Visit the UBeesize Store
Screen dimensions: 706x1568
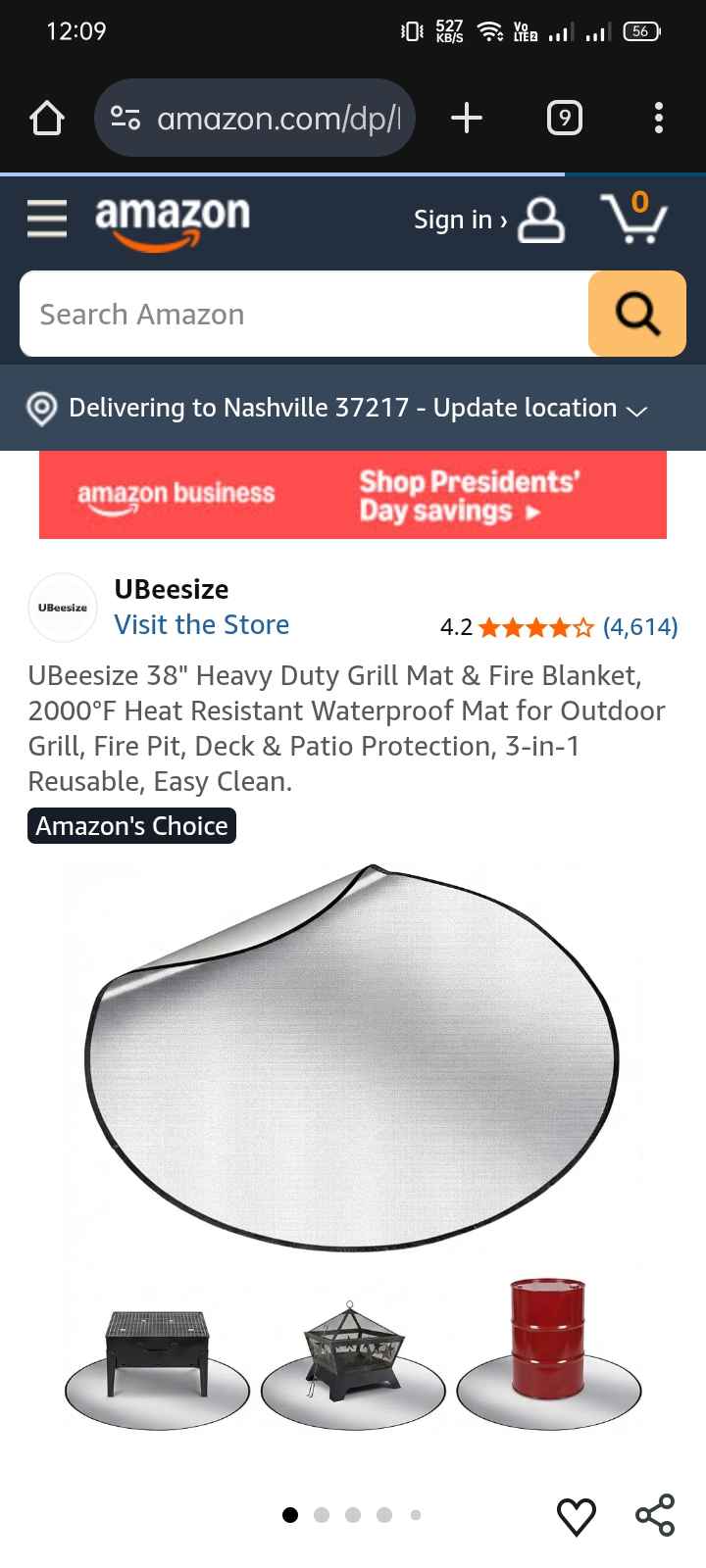point(202,625)
